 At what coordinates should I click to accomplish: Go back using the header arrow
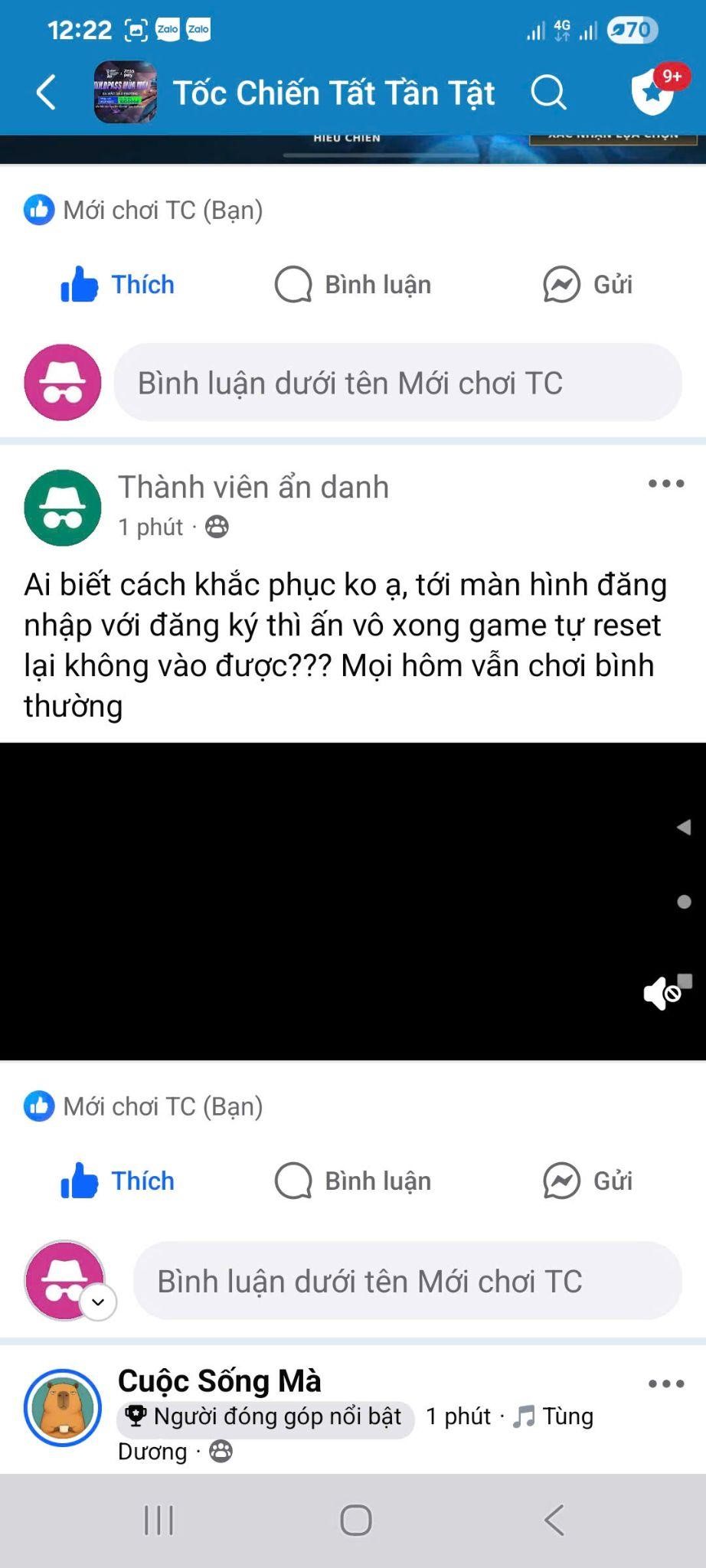click(x=46, y=93)
